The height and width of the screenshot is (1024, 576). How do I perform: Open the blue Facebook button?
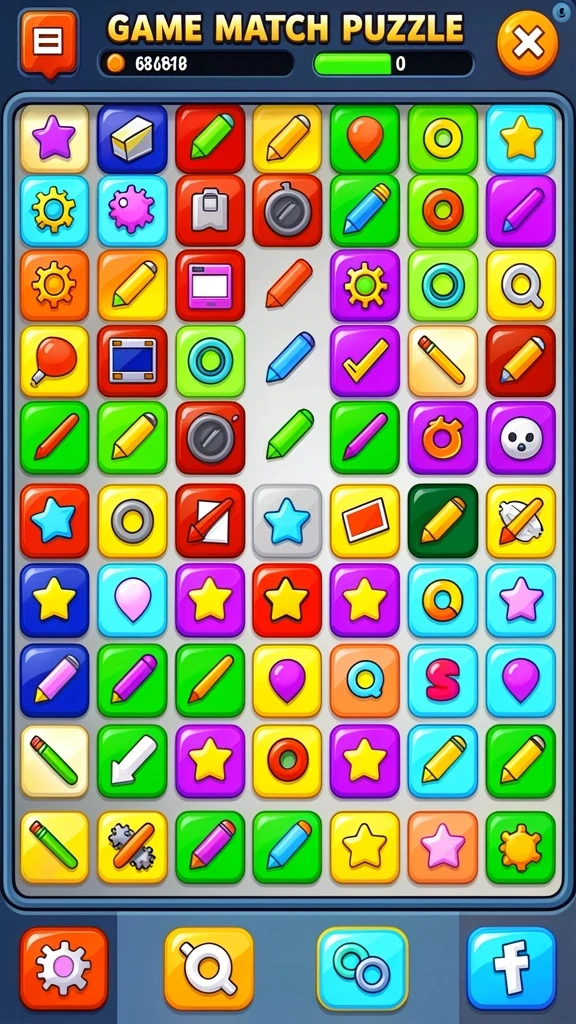[x=511, y=968]
